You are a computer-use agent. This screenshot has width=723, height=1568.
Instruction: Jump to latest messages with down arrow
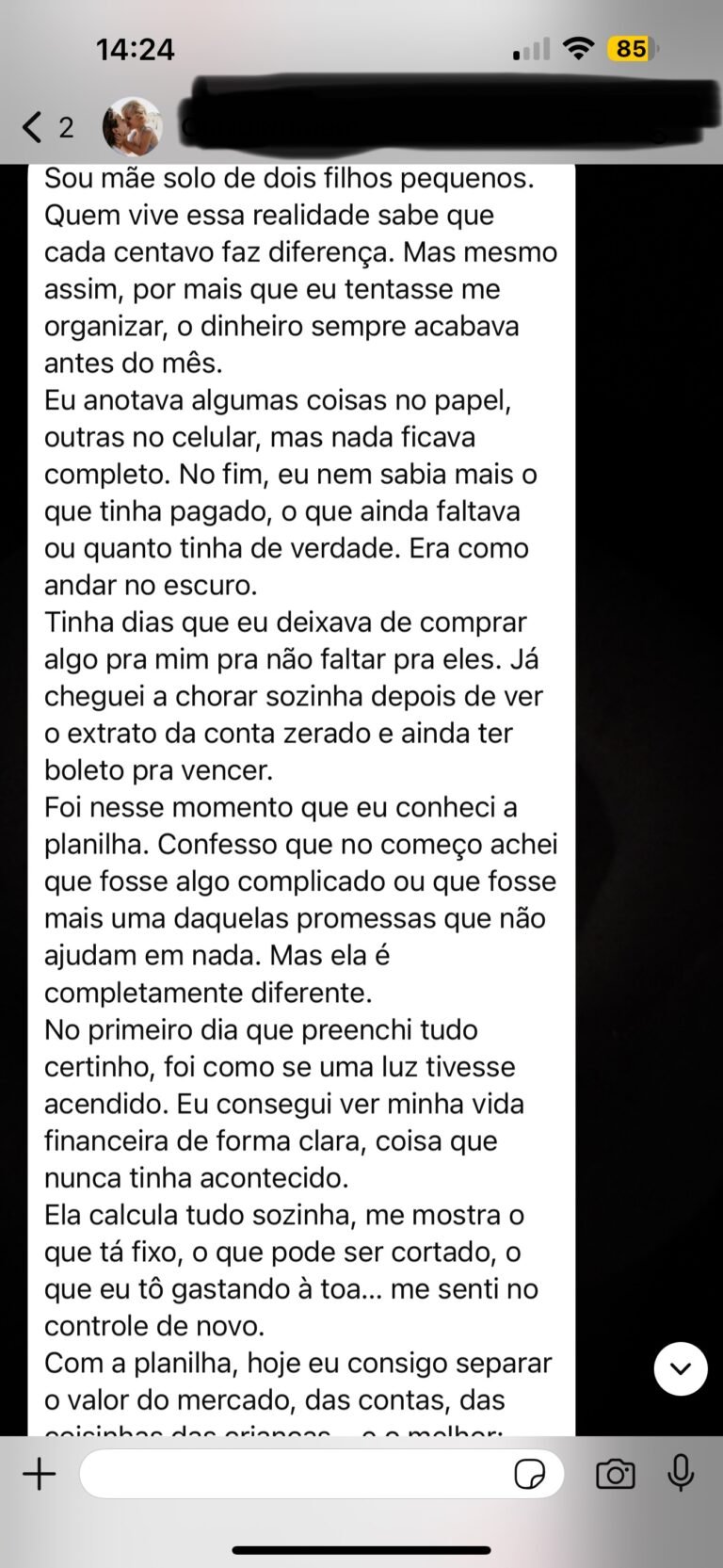(x=681, y=1368)
